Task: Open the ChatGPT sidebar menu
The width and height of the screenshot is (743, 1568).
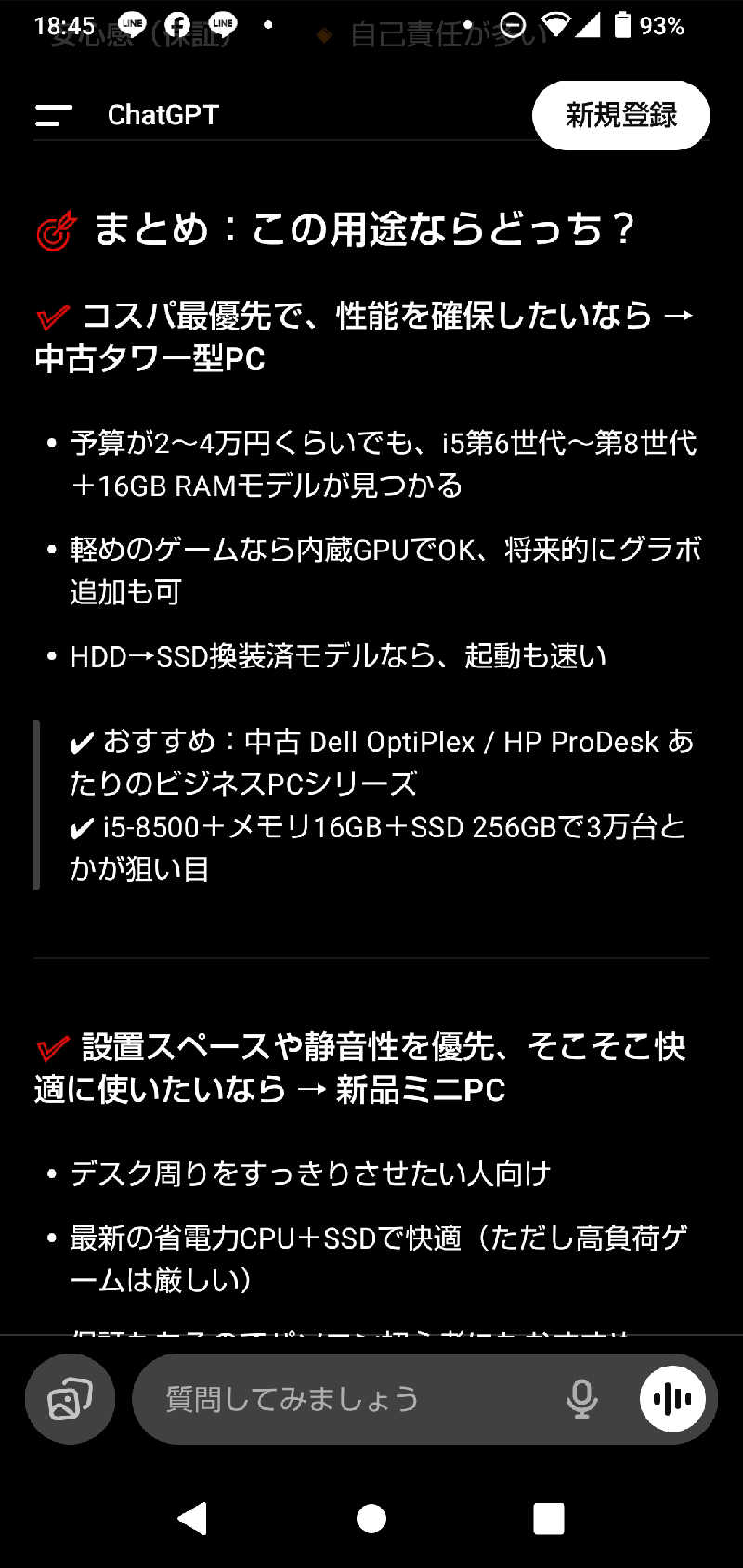Action: click(53, 115)
